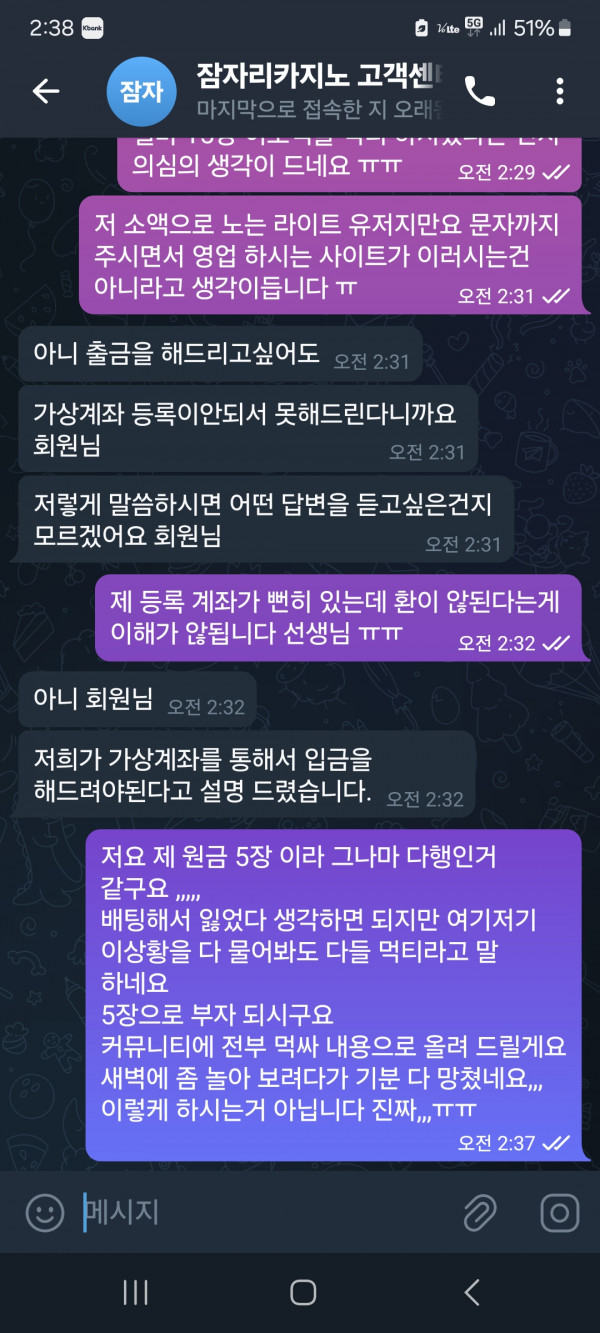This screenshot has height=1333, width=600.
Task: Go to the system home screen
Action: tap(303, 1292)
